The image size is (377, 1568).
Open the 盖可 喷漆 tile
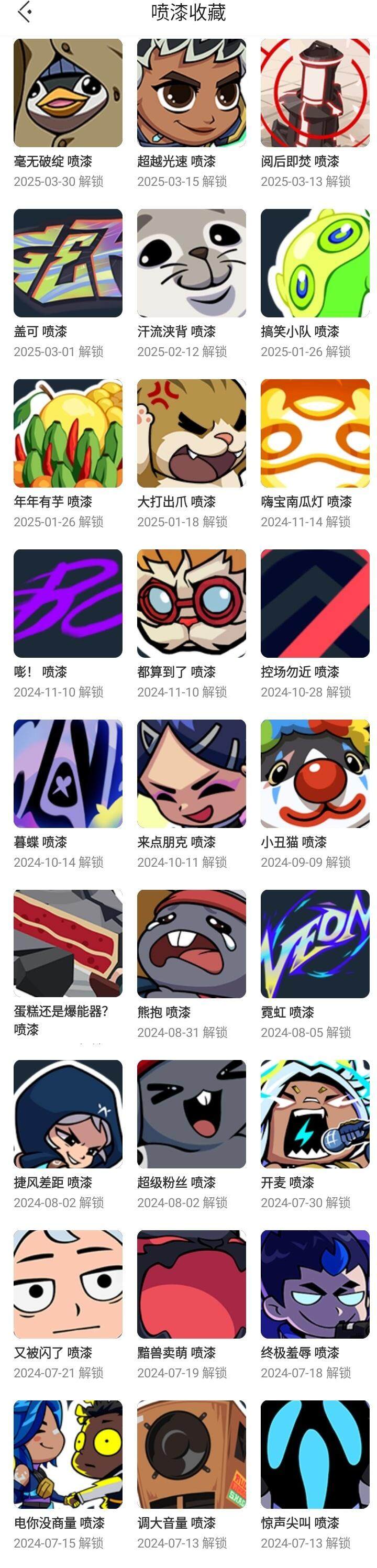click(x=68, y=263)
